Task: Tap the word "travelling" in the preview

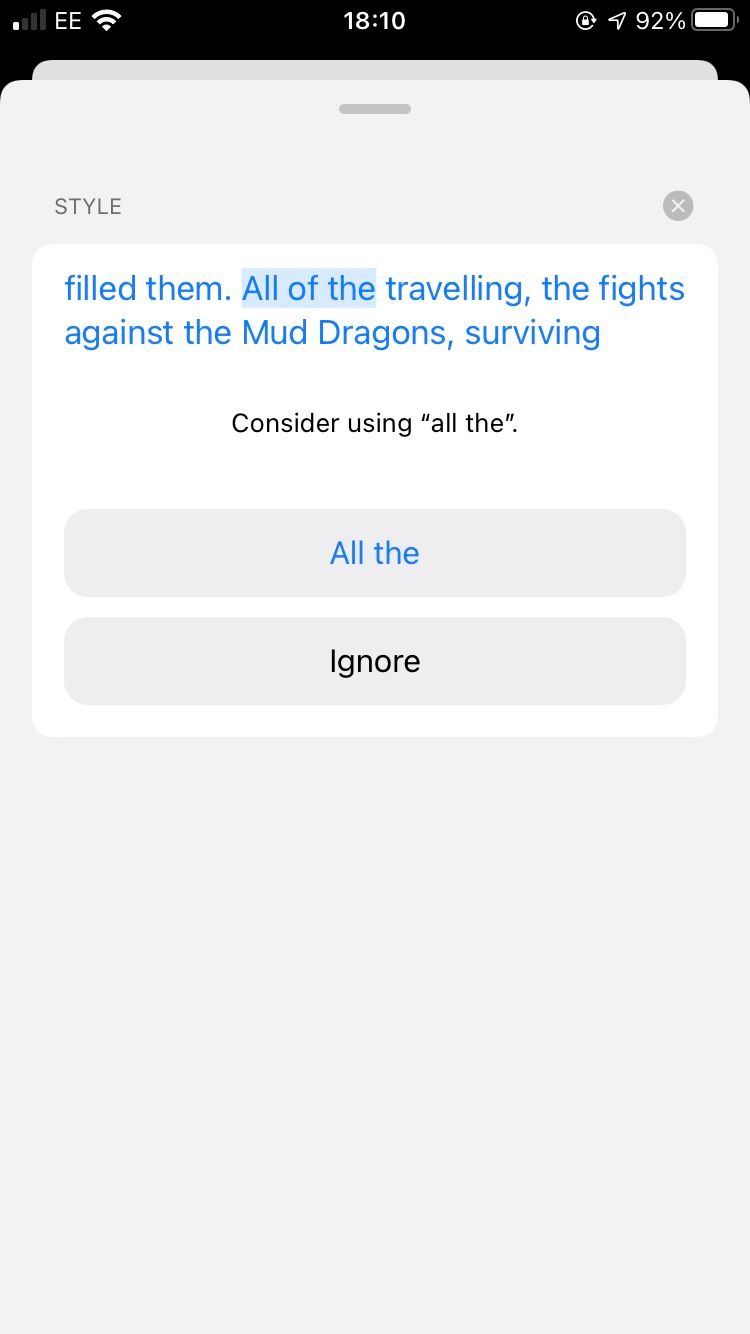Action: 450,288
